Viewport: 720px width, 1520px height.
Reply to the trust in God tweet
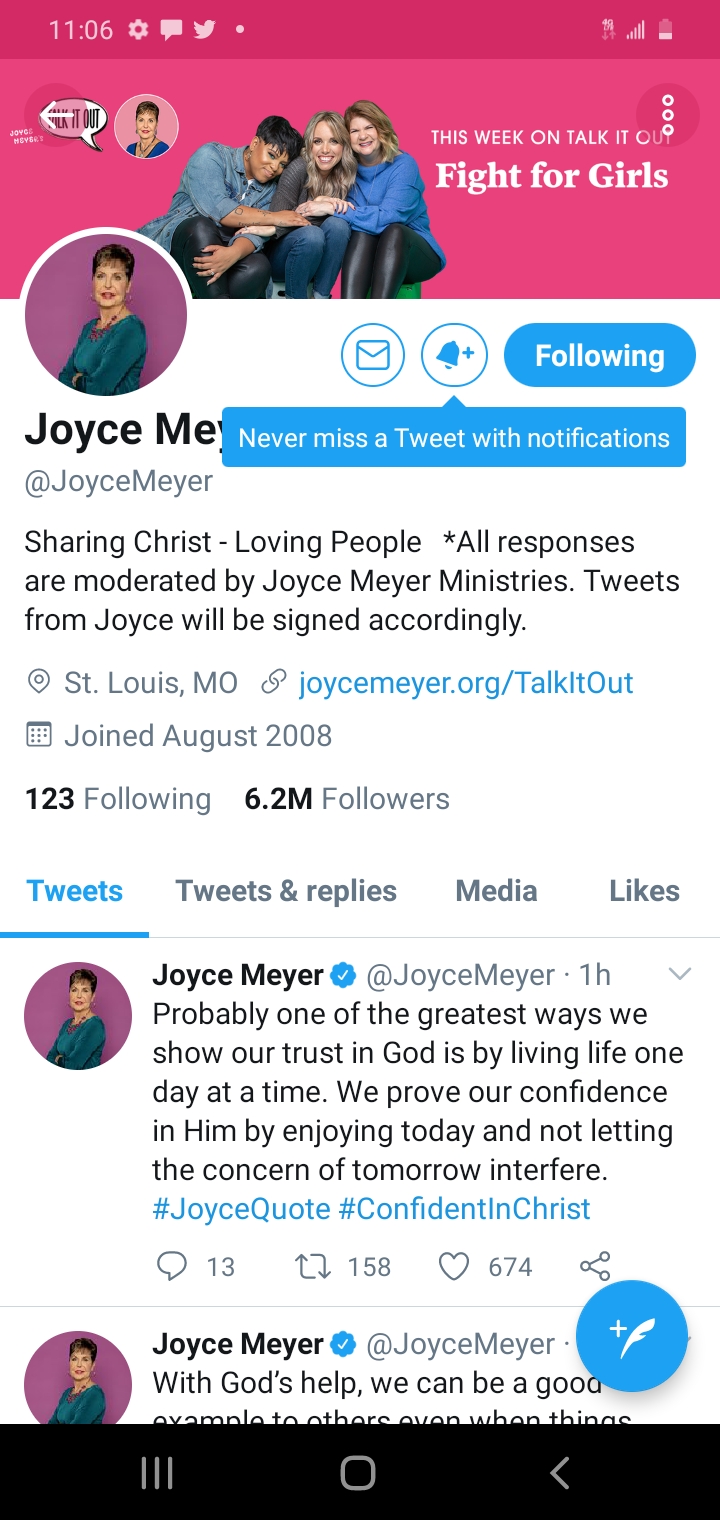[x=172, y=1267]
